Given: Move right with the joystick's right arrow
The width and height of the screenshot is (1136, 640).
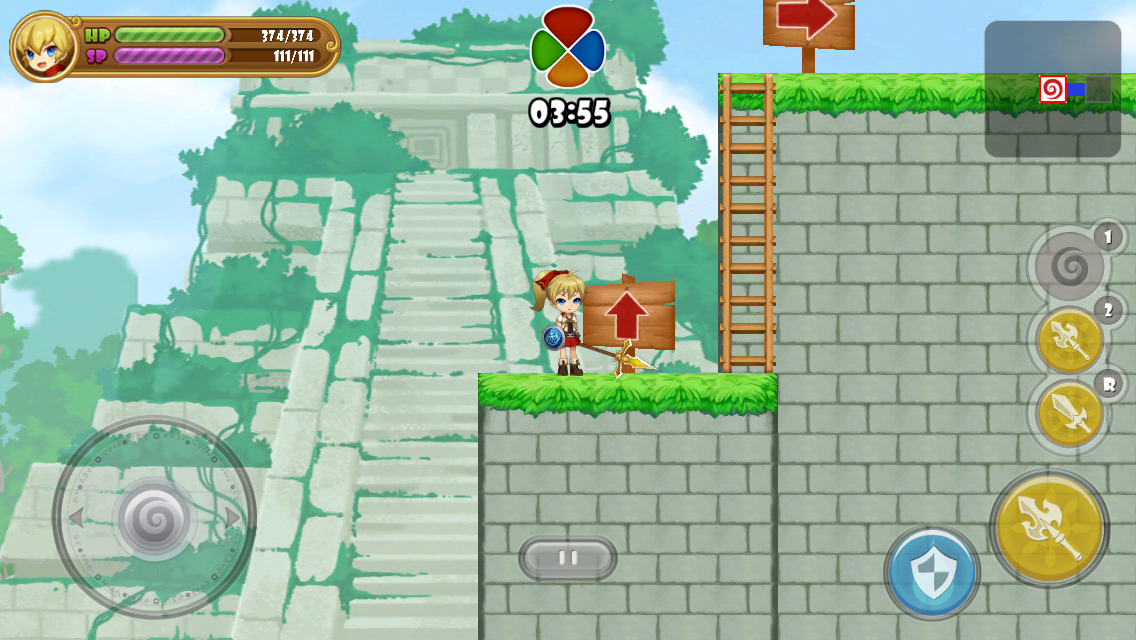Looking at the screenshot, I should coord(233,517).
